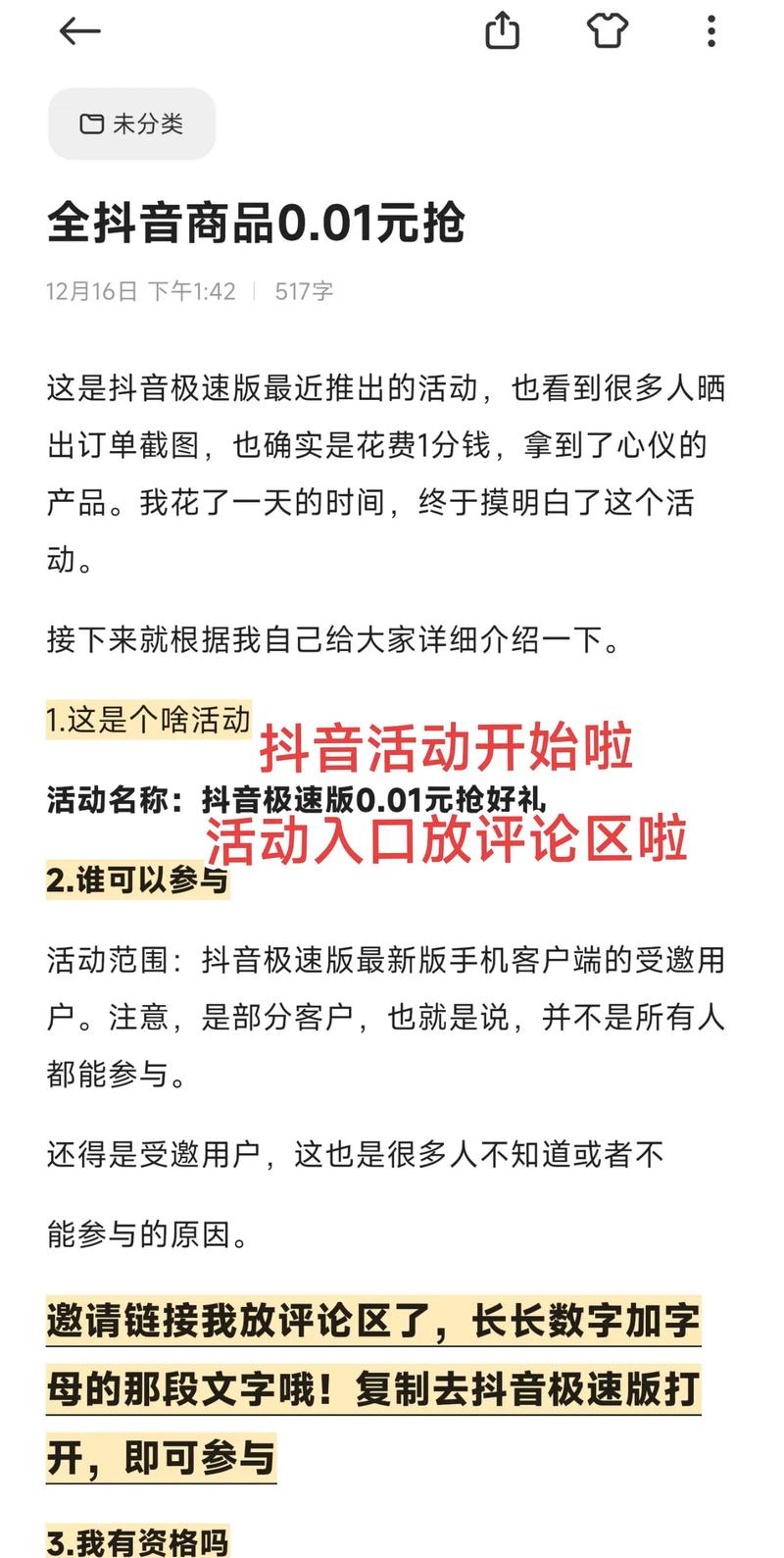
Task: Share this note
Action: point(502,31)
